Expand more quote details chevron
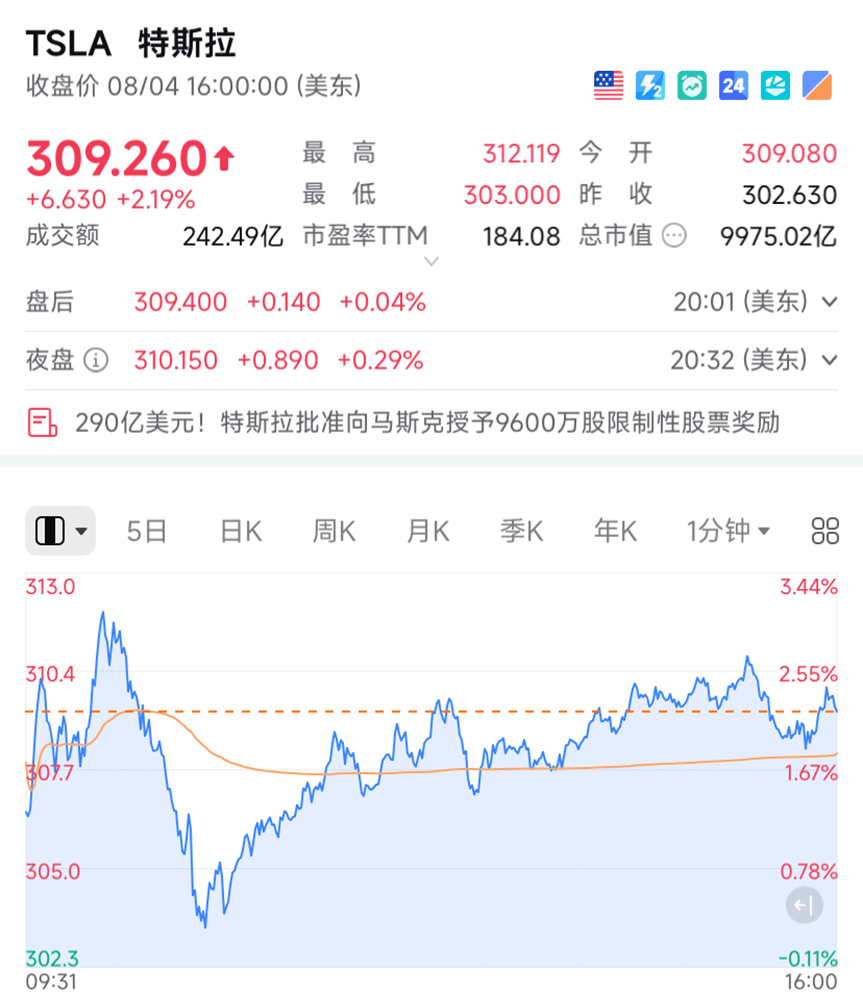 pos(431,263)
